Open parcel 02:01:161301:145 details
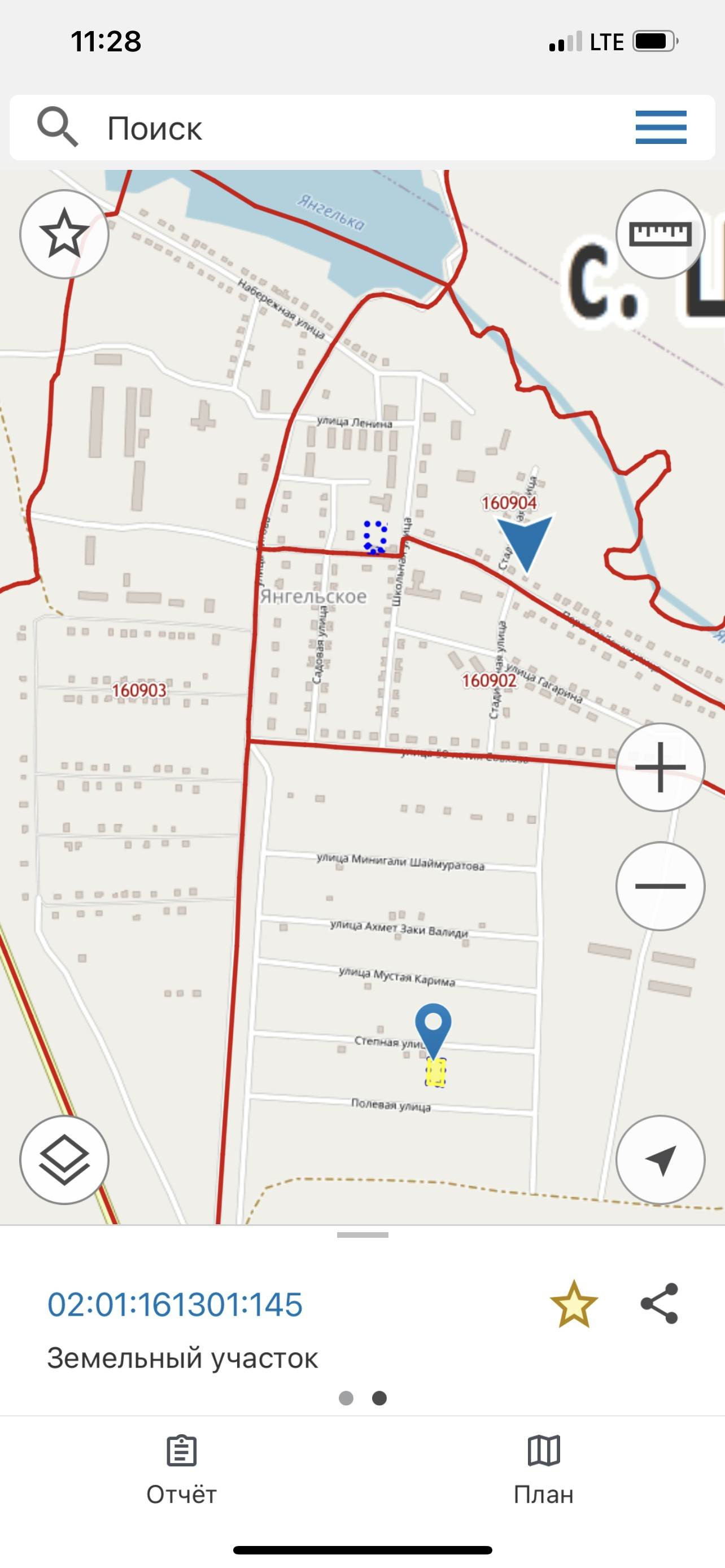The image size is (725, 1568). tap(175, 1304)
